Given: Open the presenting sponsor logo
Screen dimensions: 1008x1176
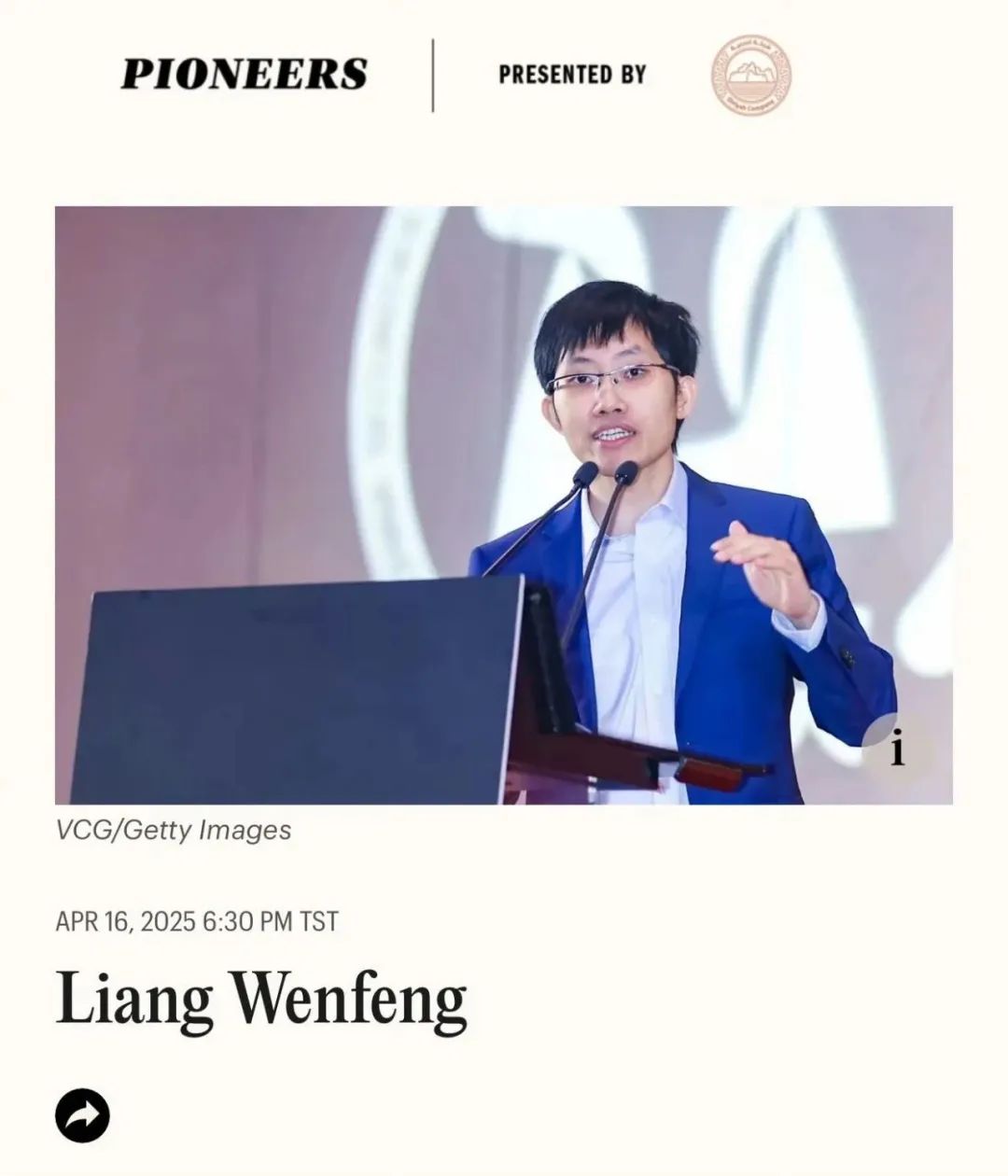Looking at the screenshot, I should click(750, 75).
